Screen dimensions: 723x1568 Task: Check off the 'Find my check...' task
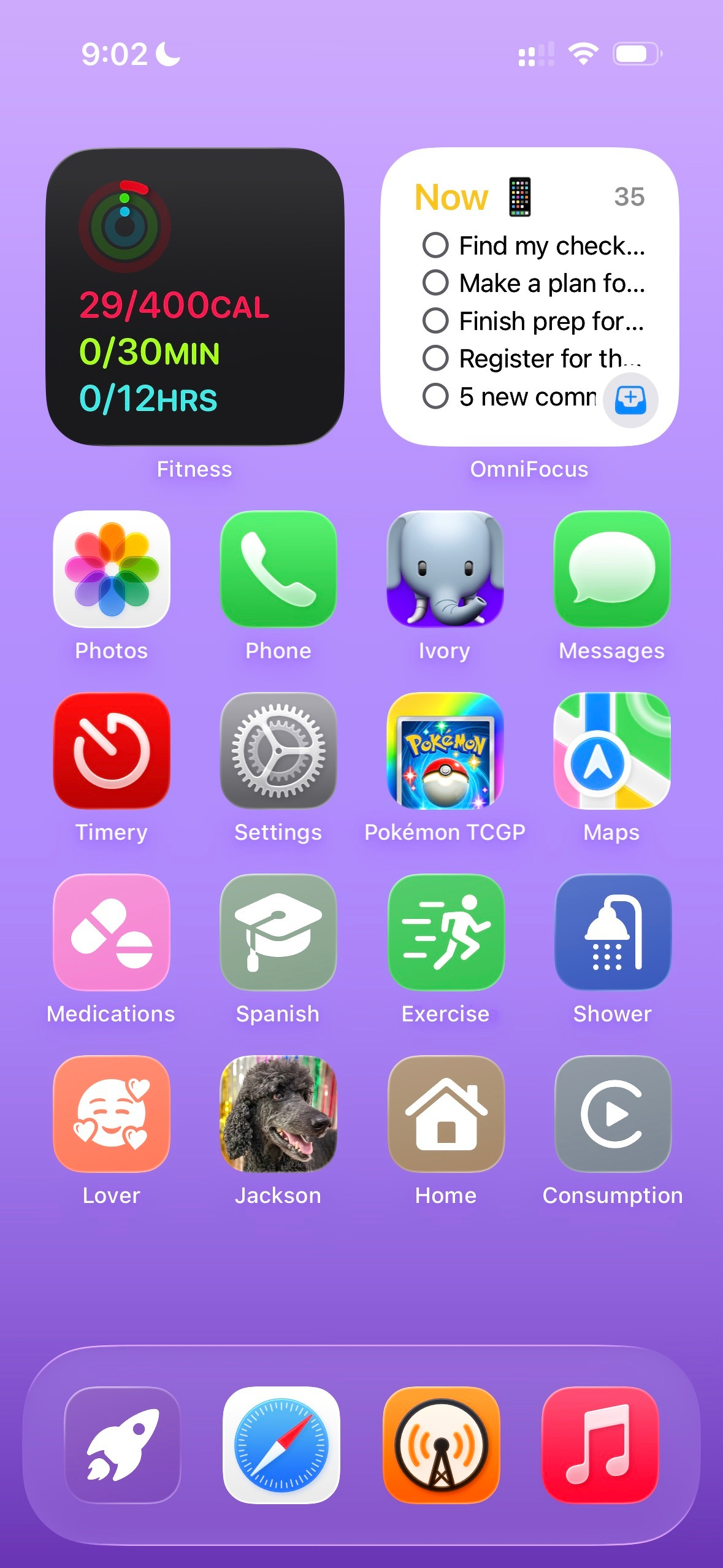click(x=437, y=245)
